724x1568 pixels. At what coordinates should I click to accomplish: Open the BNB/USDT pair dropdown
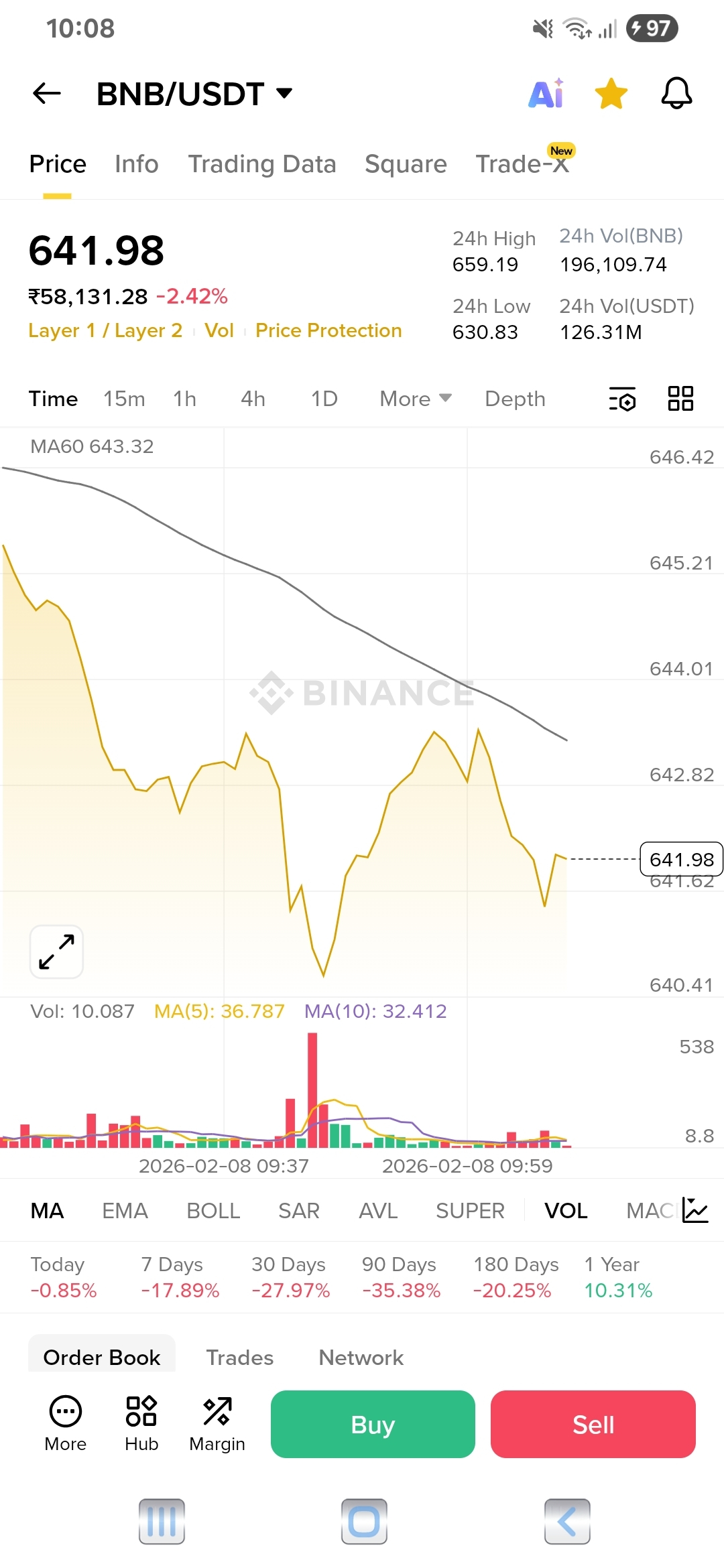click(x=194, y=94)
